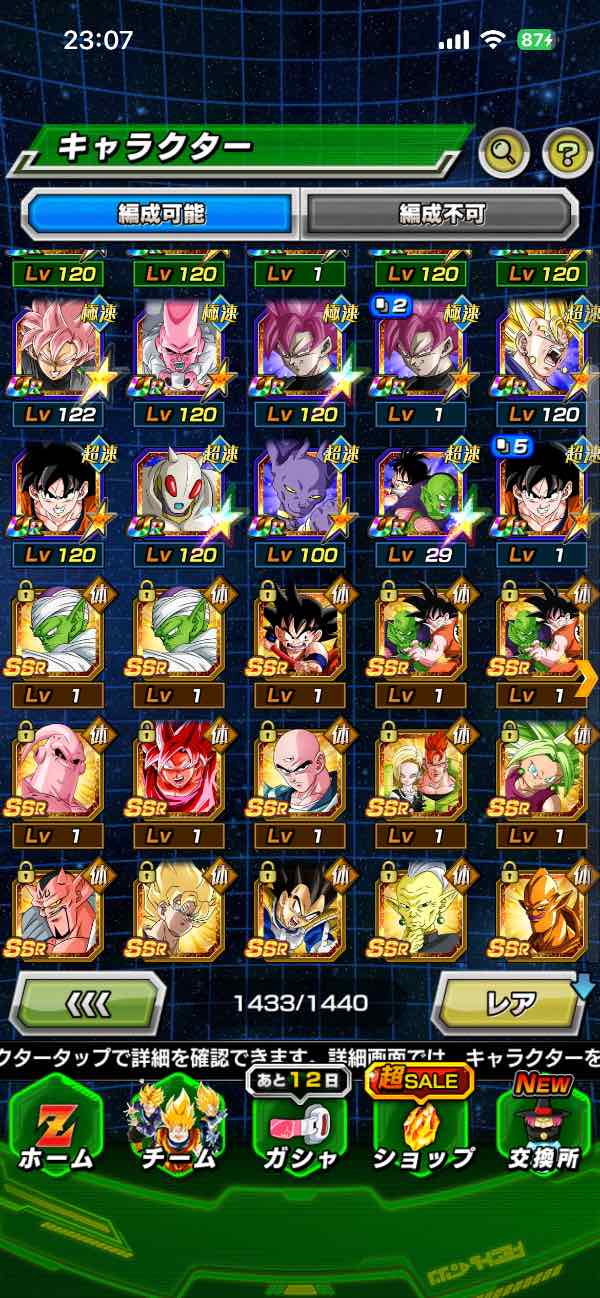Switch to the 編成可能 tab
This screenshot has height=1298, width=600.
(x=161, y=213)
